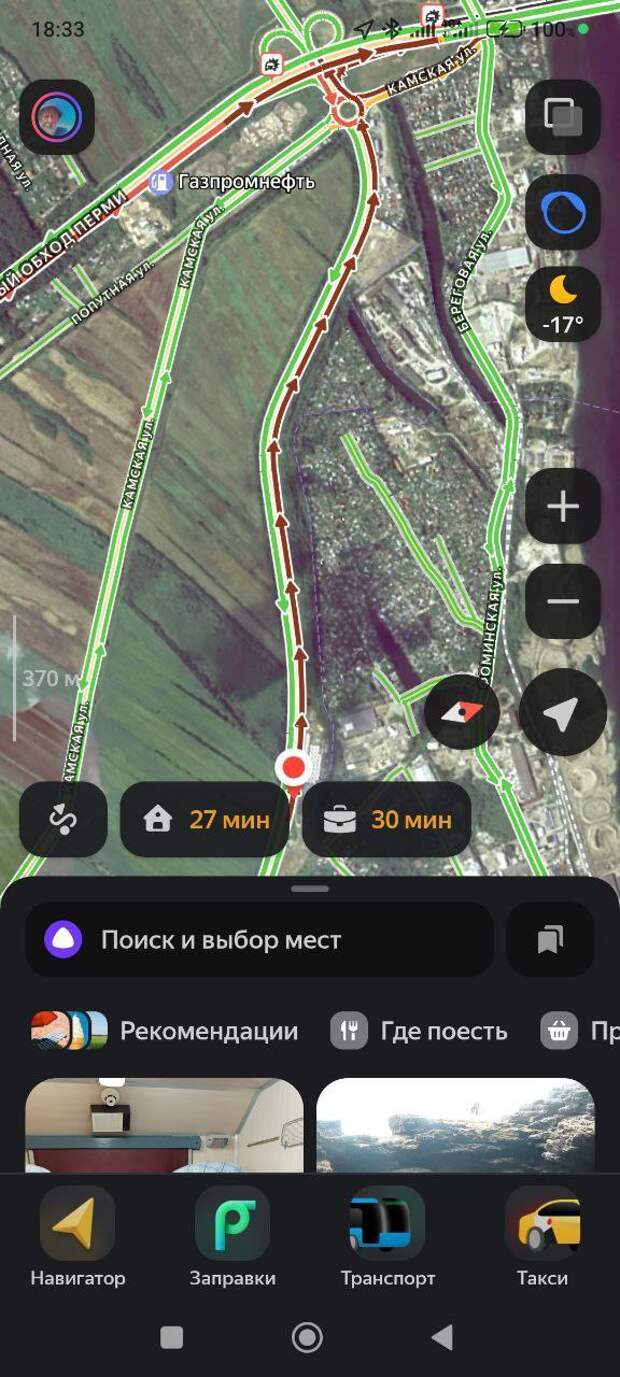
Task: Open the route builder button
Action: [x=63, y=820]
